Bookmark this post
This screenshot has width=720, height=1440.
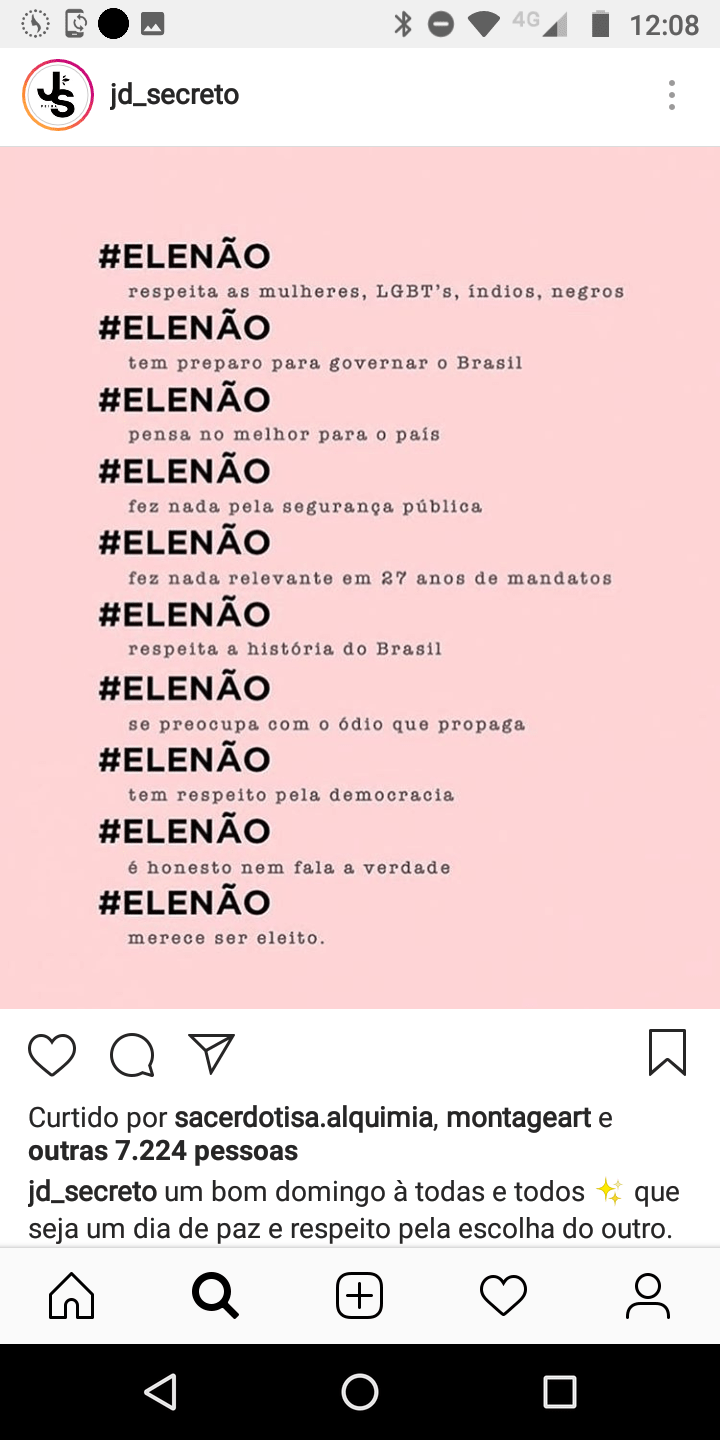667,1053
